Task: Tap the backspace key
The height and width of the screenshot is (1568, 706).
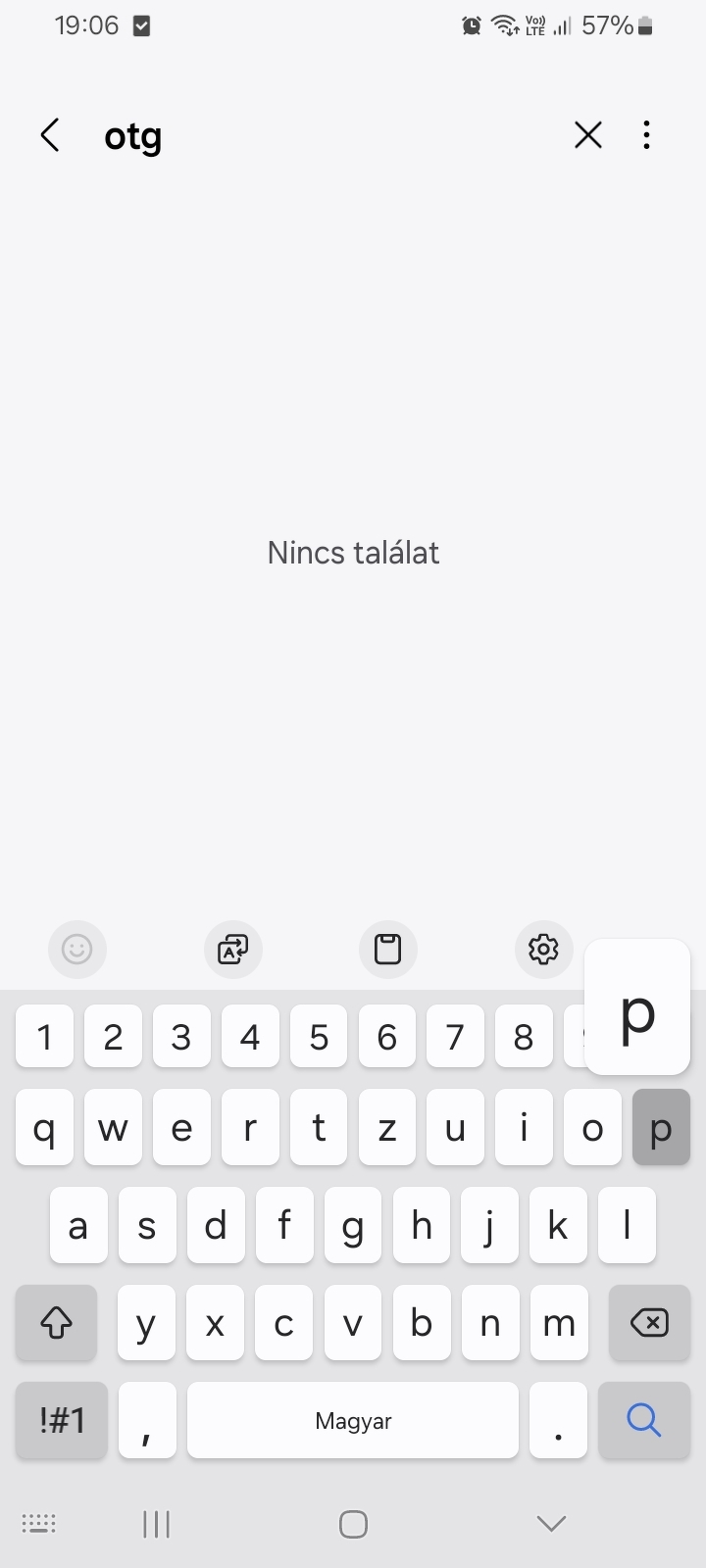Action: [x=649, y=1323]
